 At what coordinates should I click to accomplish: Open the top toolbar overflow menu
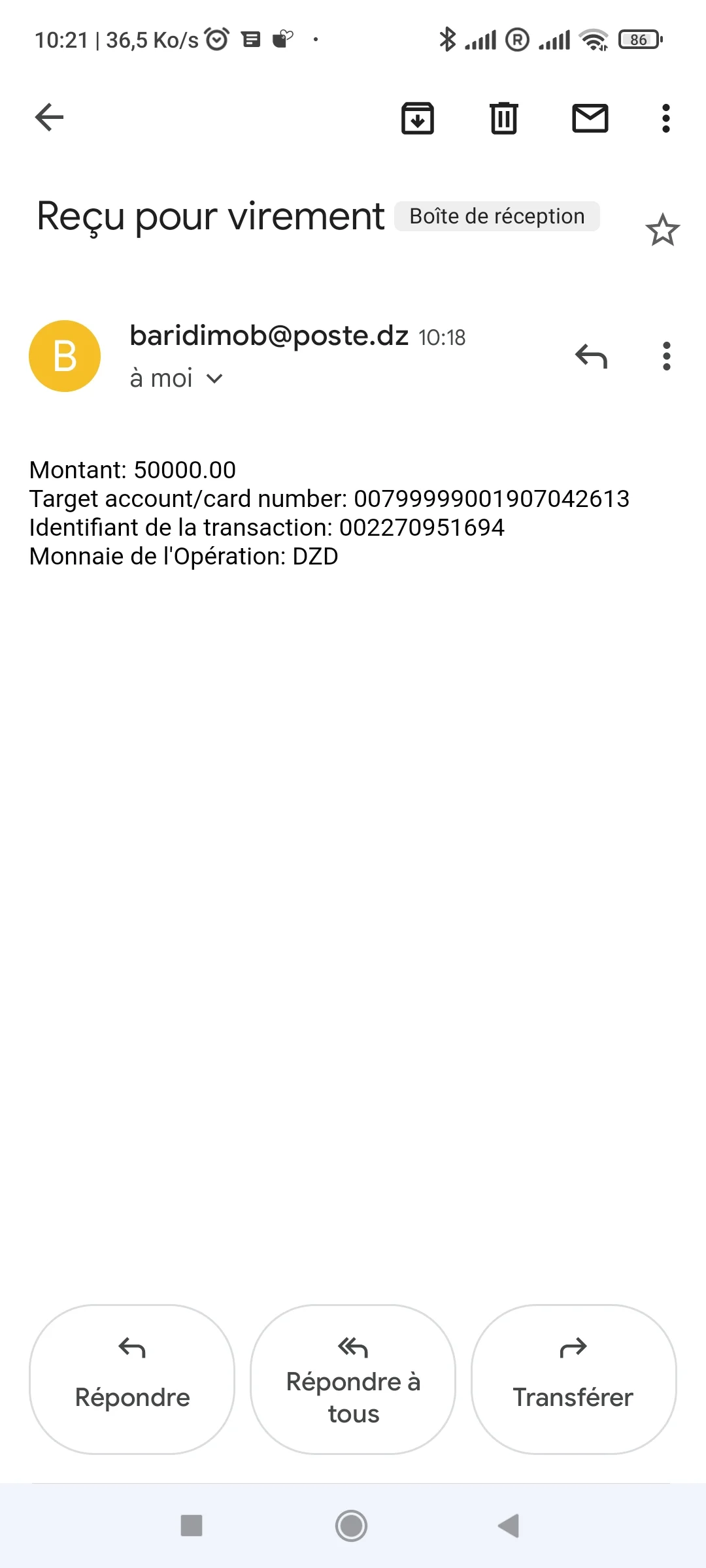[x=665, y=118]
